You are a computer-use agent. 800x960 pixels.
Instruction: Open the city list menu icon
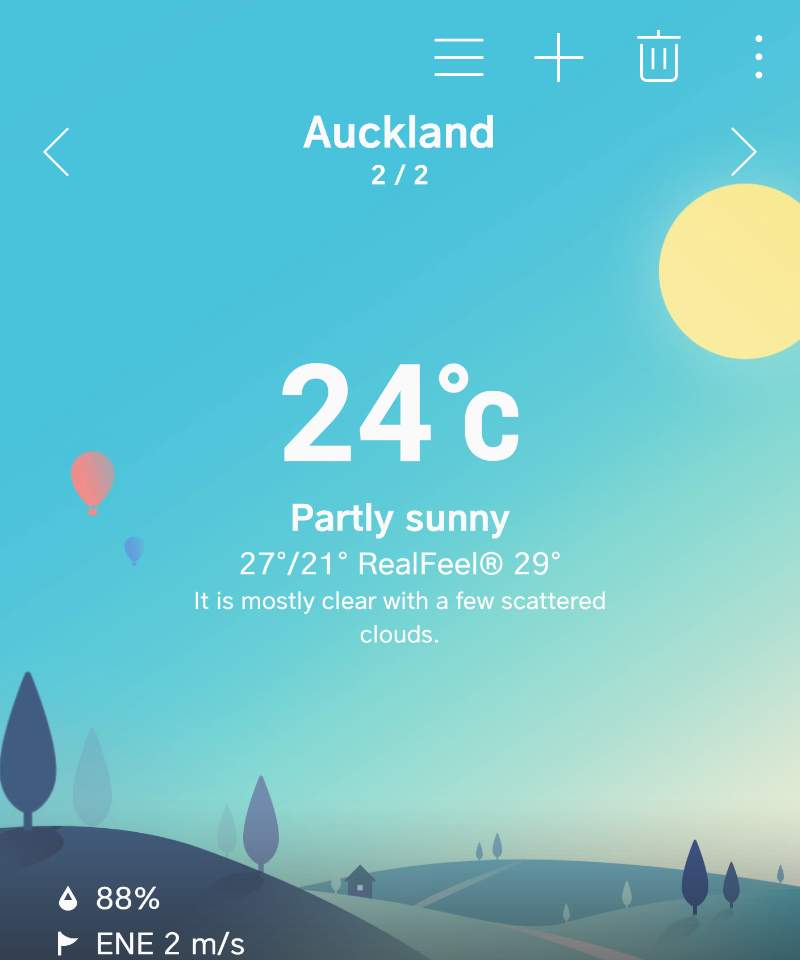point(459,57)
